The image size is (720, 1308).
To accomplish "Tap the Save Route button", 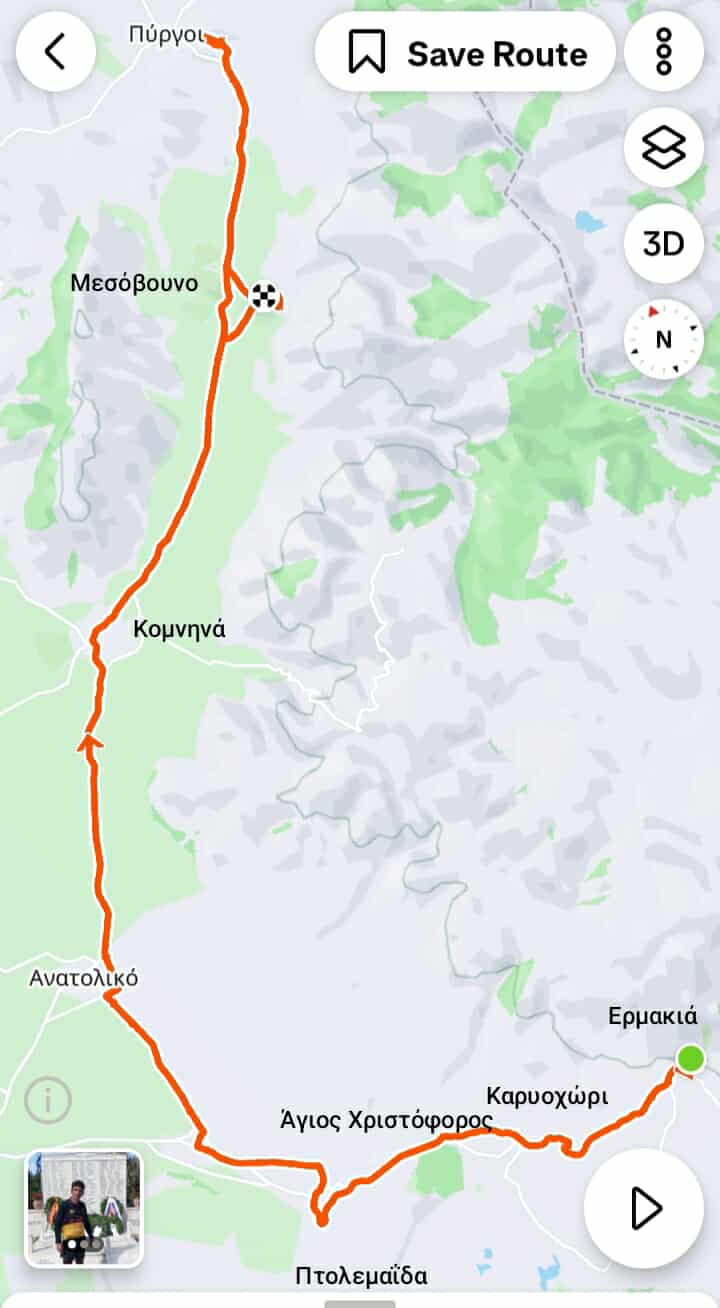I will coord(466,52).
